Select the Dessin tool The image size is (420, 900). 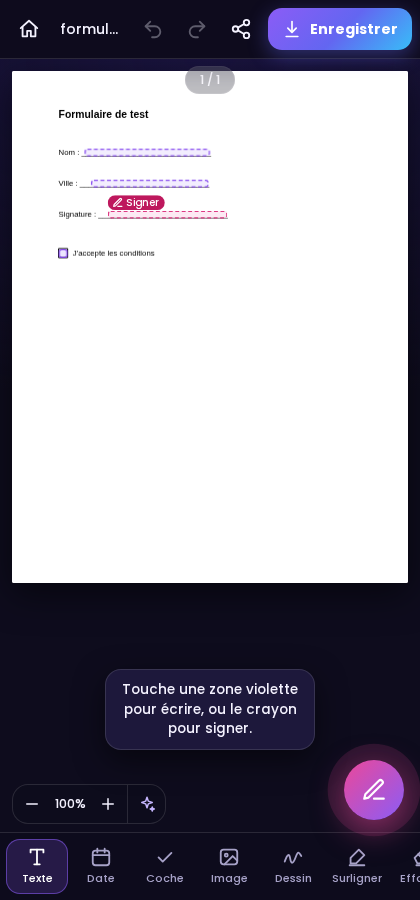(x=293, y=866)
